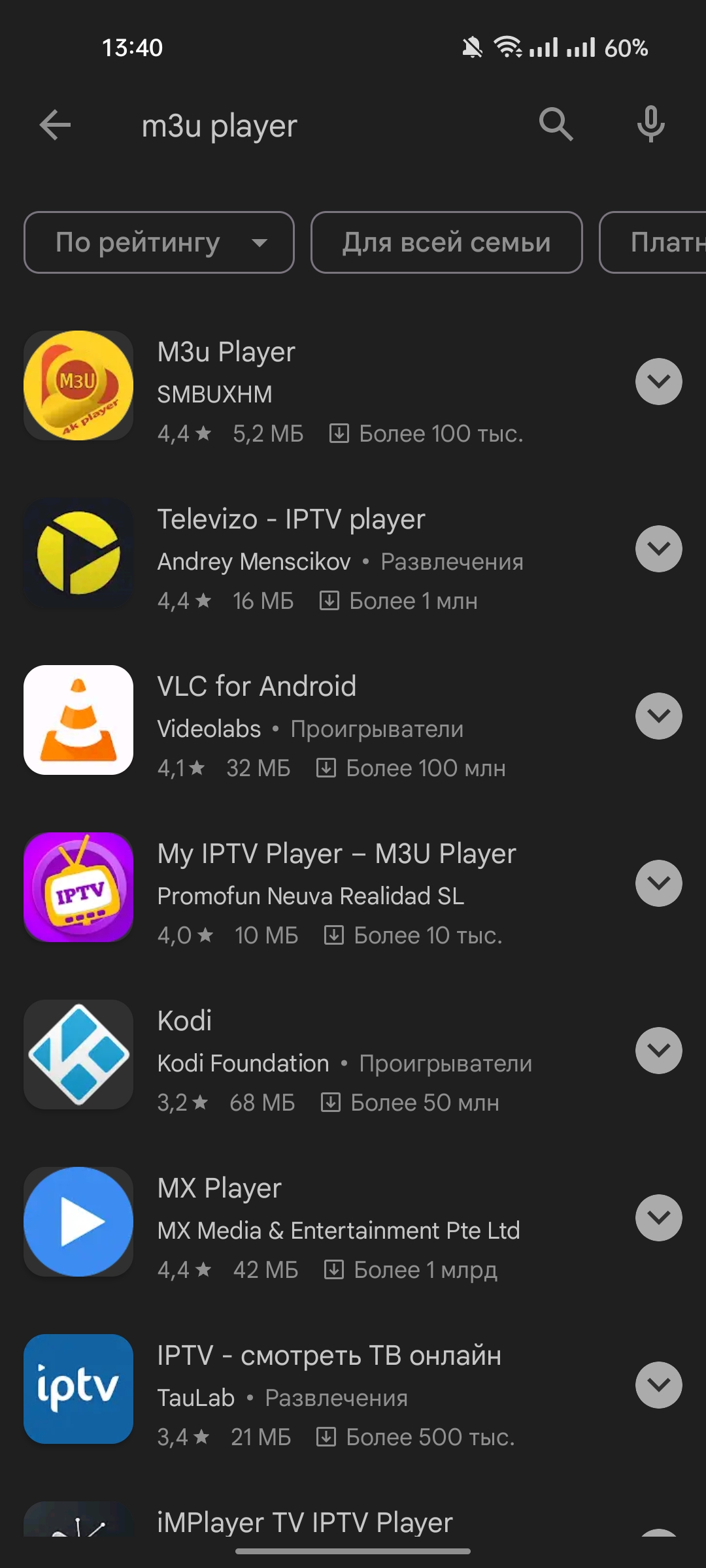Expand the chevron next to M3u Player
The height and width of the screenshot is (1568, 706).
(658, 382)
